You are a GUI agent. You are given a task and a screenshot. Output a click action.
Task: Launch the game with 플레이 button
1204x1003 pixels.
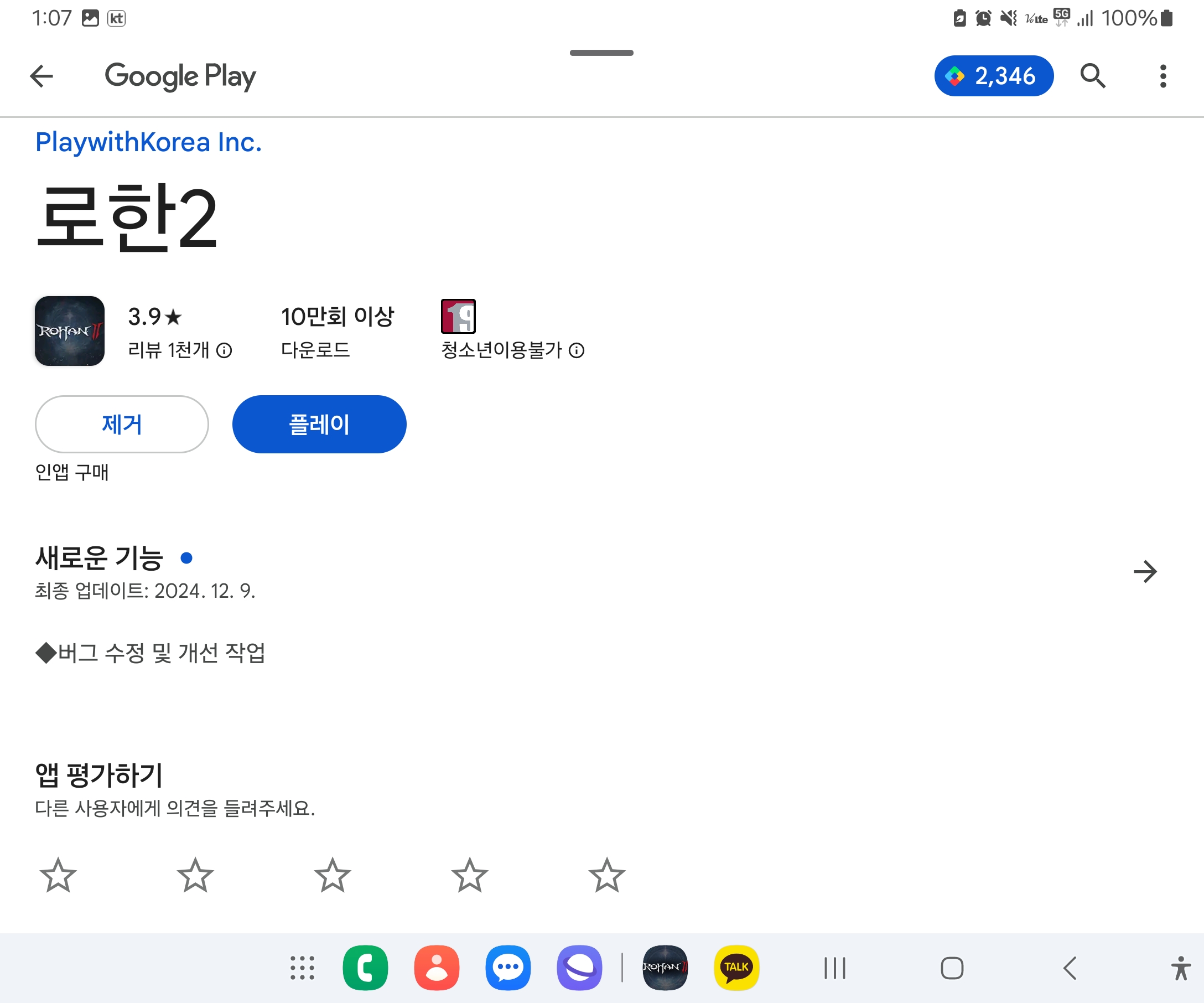click(x=319, y=424)
